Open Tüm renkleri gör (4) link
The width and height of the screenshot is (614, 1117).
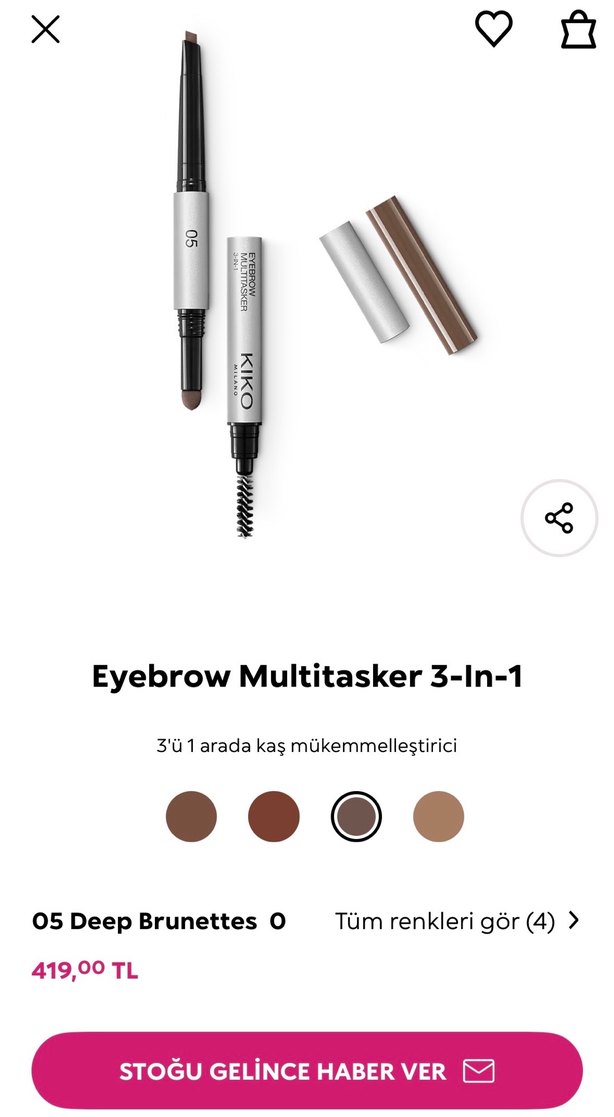coord(456,921)
